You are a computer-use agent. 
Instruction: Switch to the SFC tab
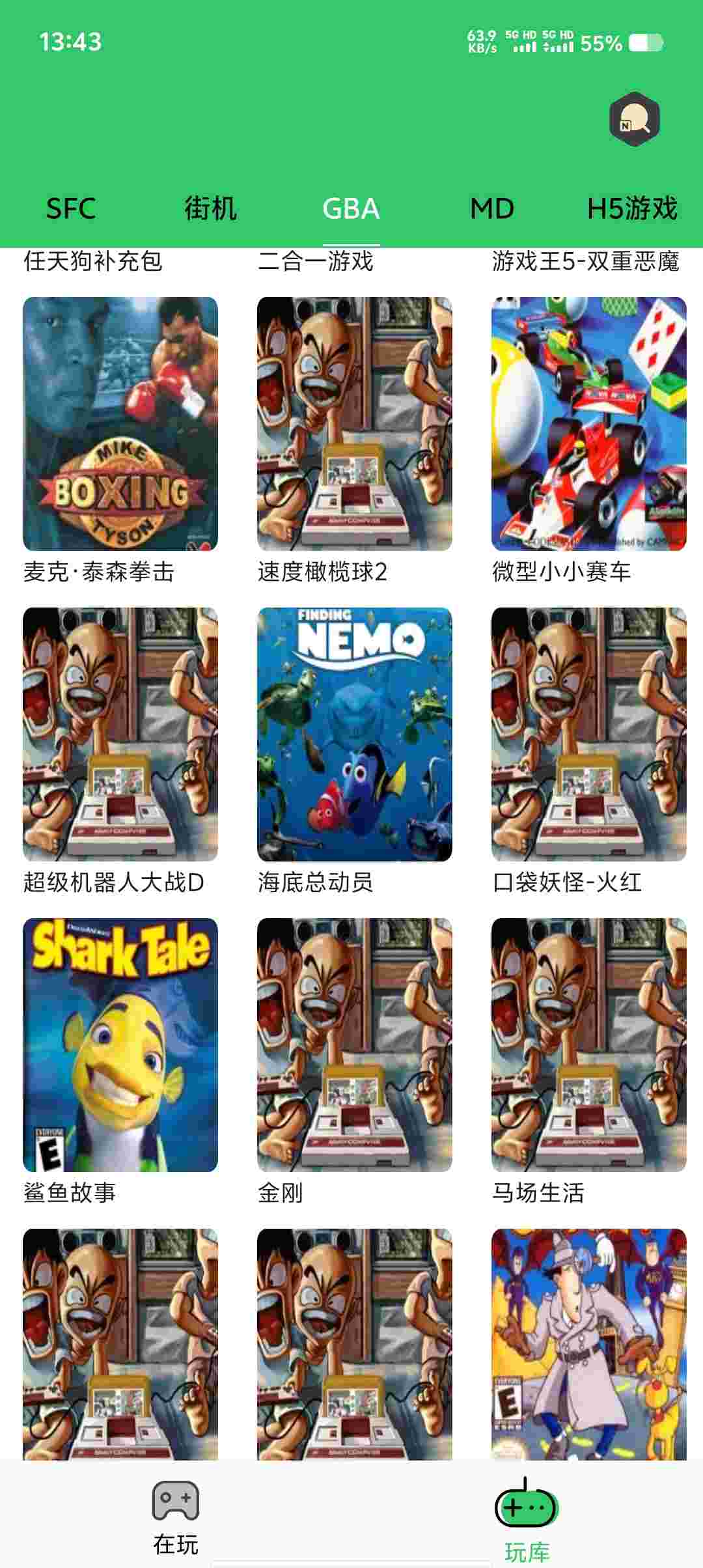71,209
